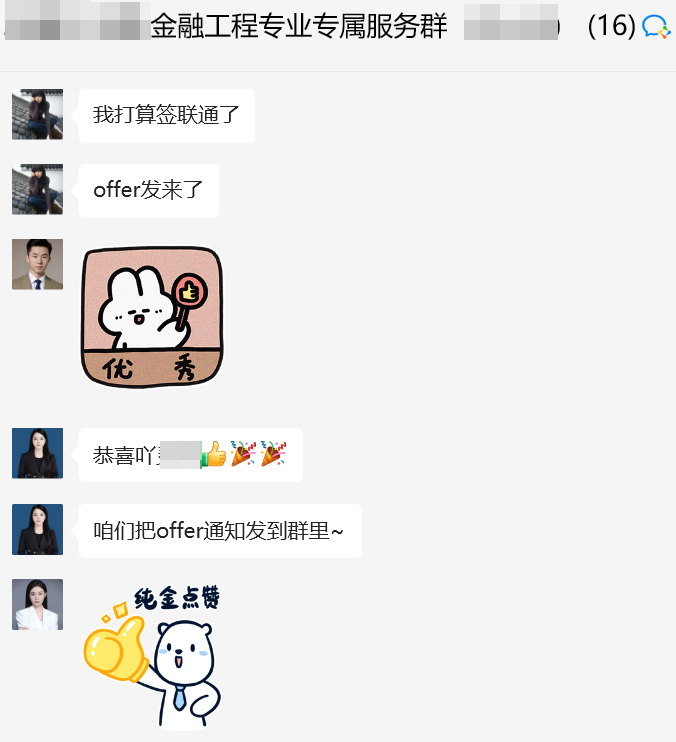Image resolution: width=676 pixels, height=742 pixels.
Task: Open avatar next to '我打算签联通了' message
Action: click(x=37, y=114)
